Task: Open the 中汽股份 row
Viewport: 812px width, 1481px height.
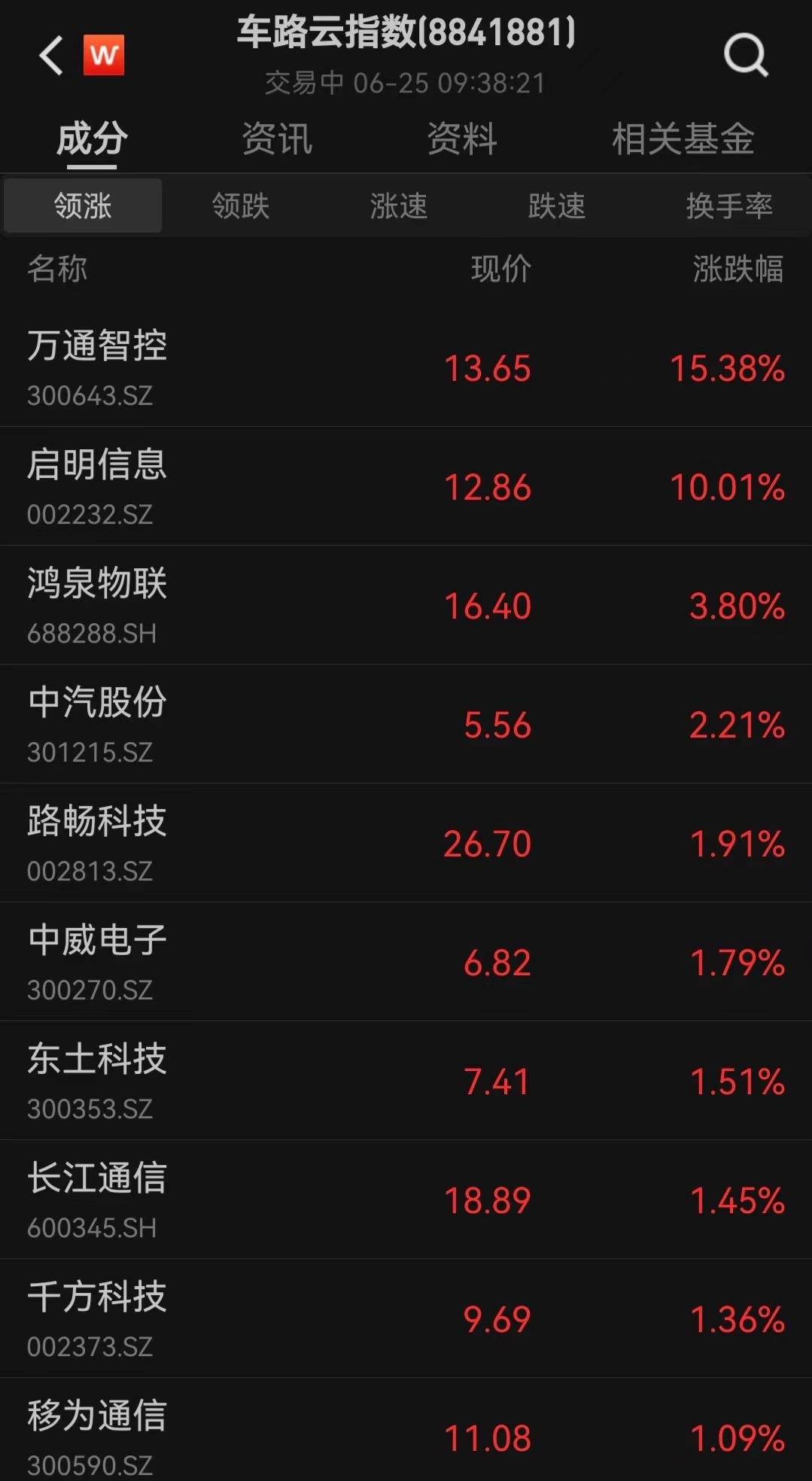Action: [406, 725]
